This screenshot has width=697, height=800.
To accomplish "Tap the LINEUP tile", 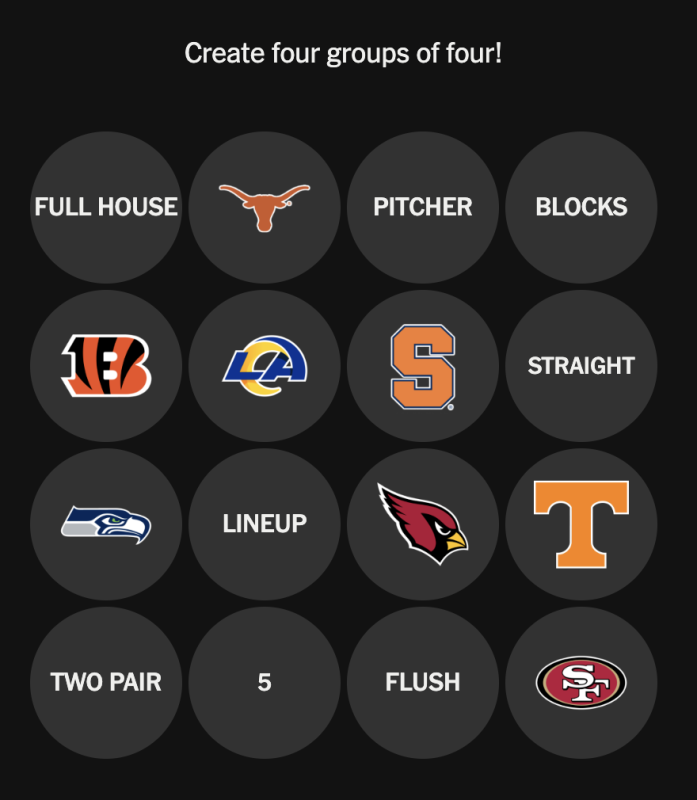I will click(264, 523).
